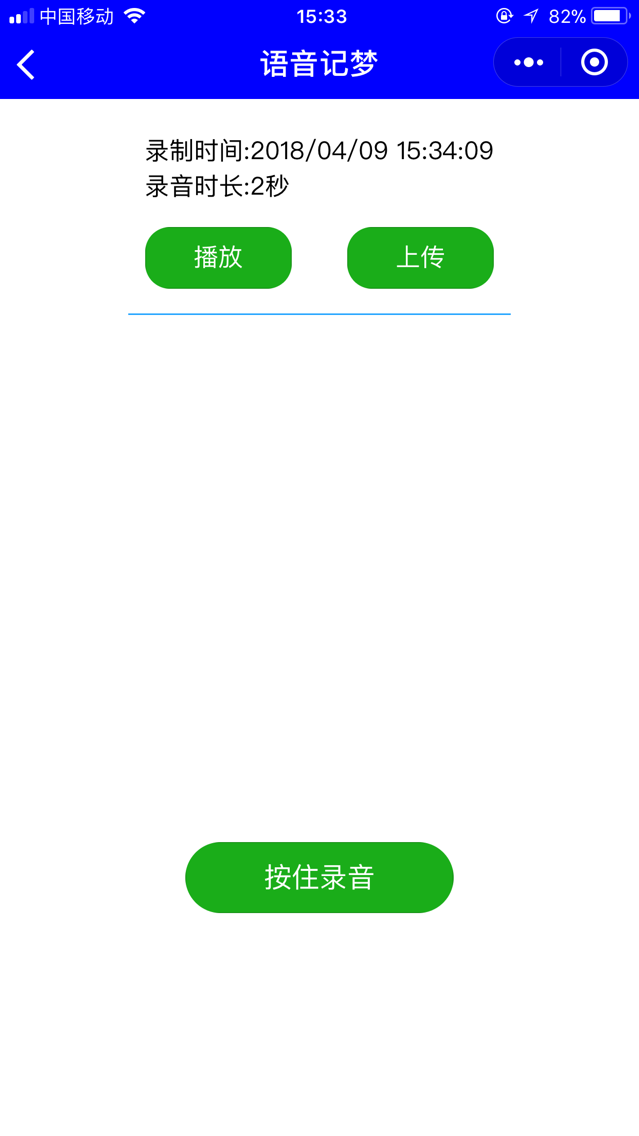Go back using the top-left arrow
The width and height of the screenshot is (639, 1136).
click(x=26, y=64)
